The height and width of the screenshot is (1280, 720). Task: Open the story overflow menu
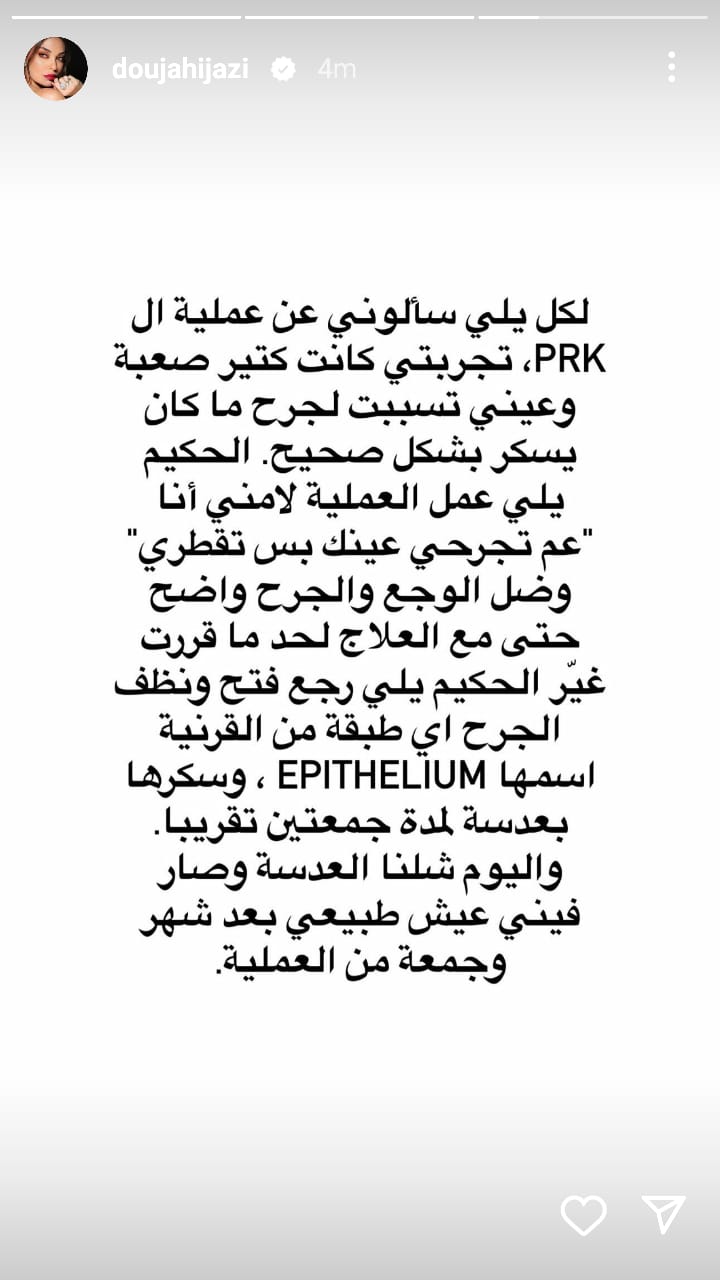pos(671,67)
